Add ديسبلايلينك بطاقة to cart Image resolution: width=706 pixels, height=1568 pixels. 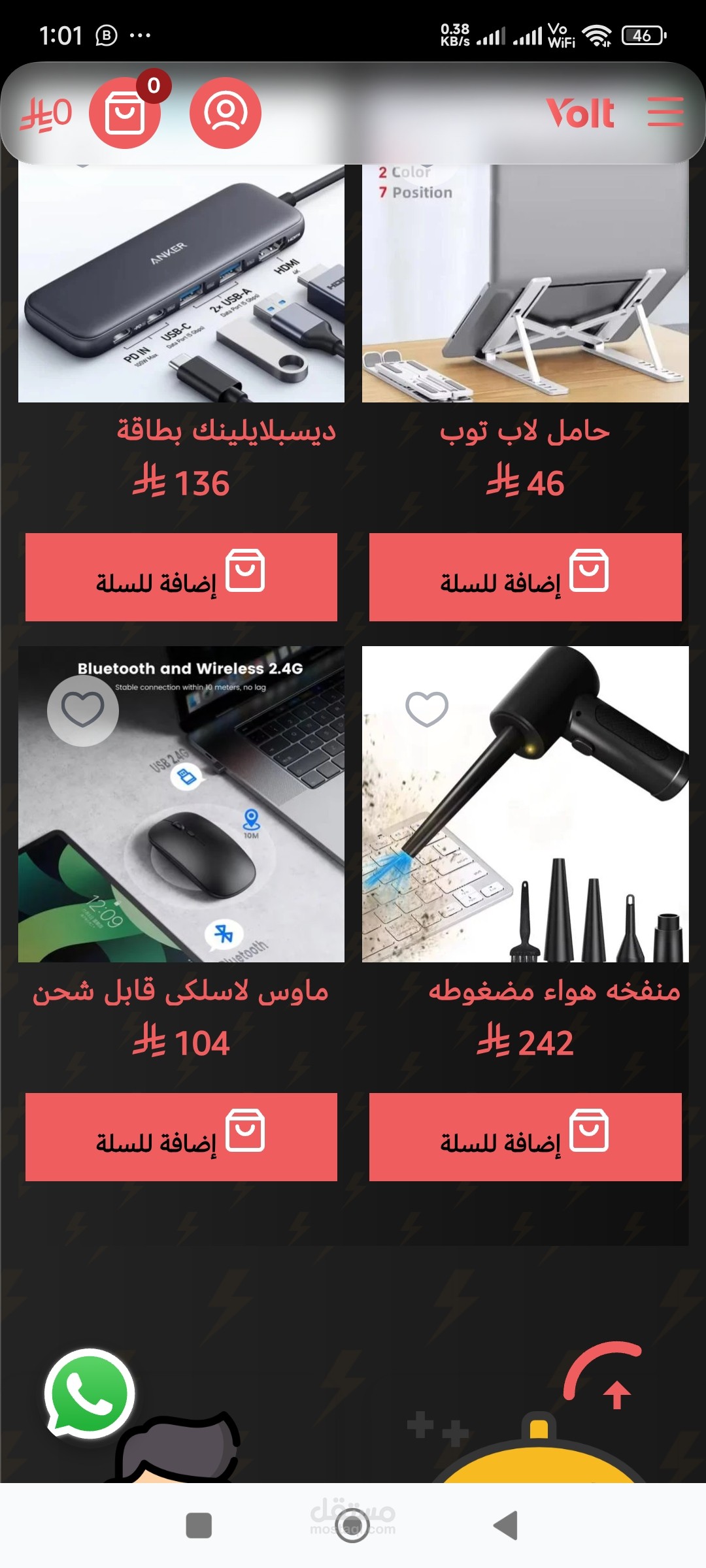coord(181,577)
